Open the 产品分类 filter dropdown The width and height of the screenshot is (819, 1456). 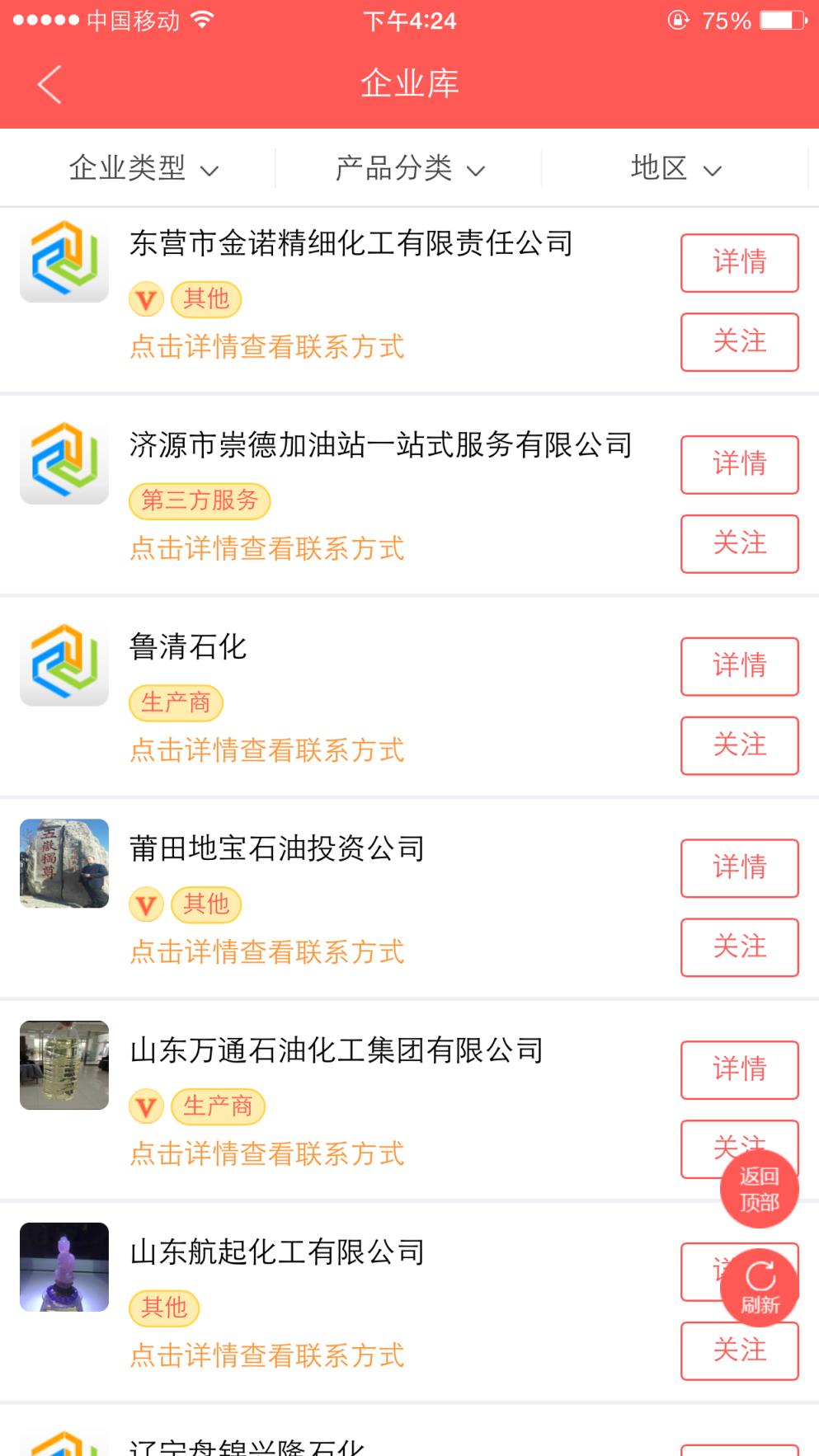point(410,167)
